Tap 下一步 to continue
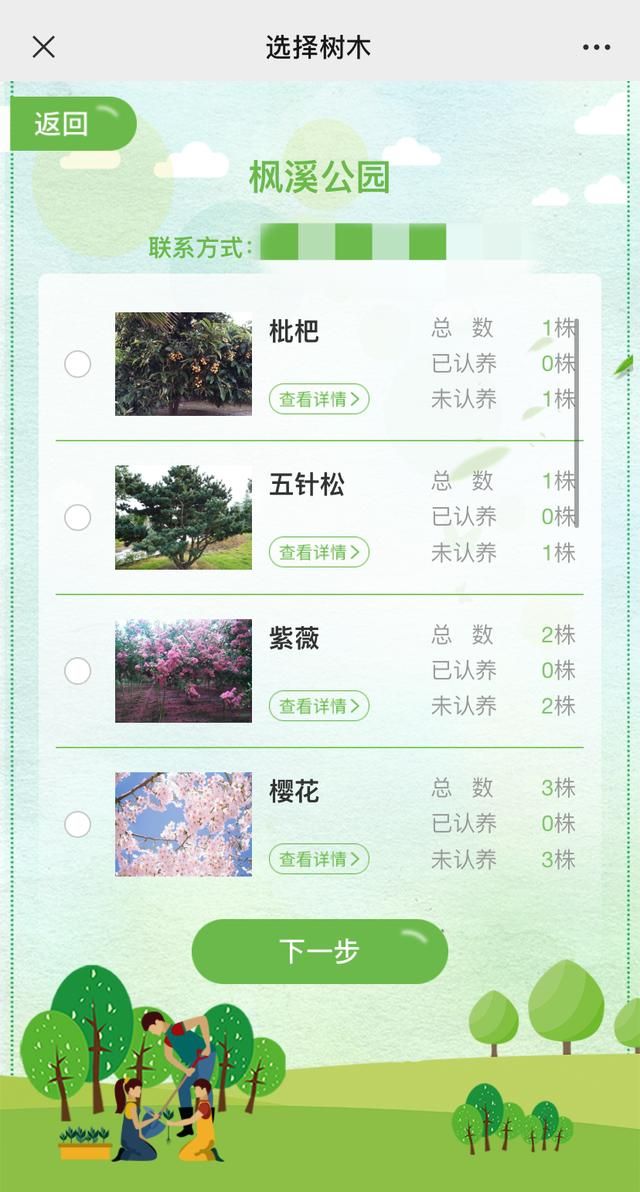 click(x=319, y=951)
